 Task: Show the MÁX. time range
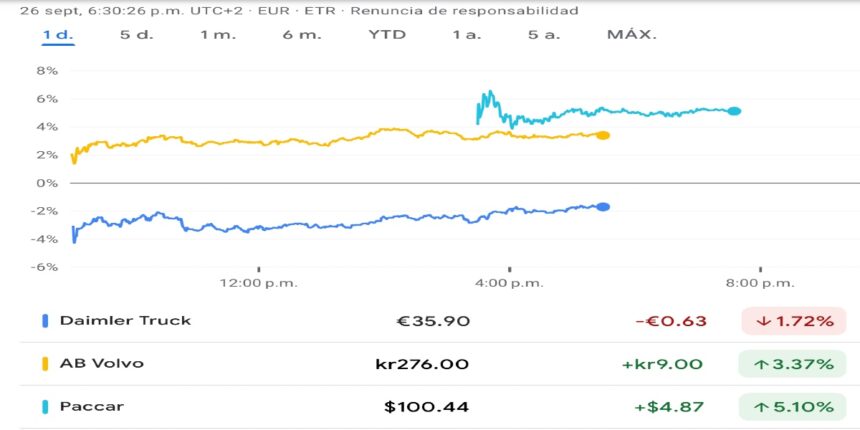632,34
